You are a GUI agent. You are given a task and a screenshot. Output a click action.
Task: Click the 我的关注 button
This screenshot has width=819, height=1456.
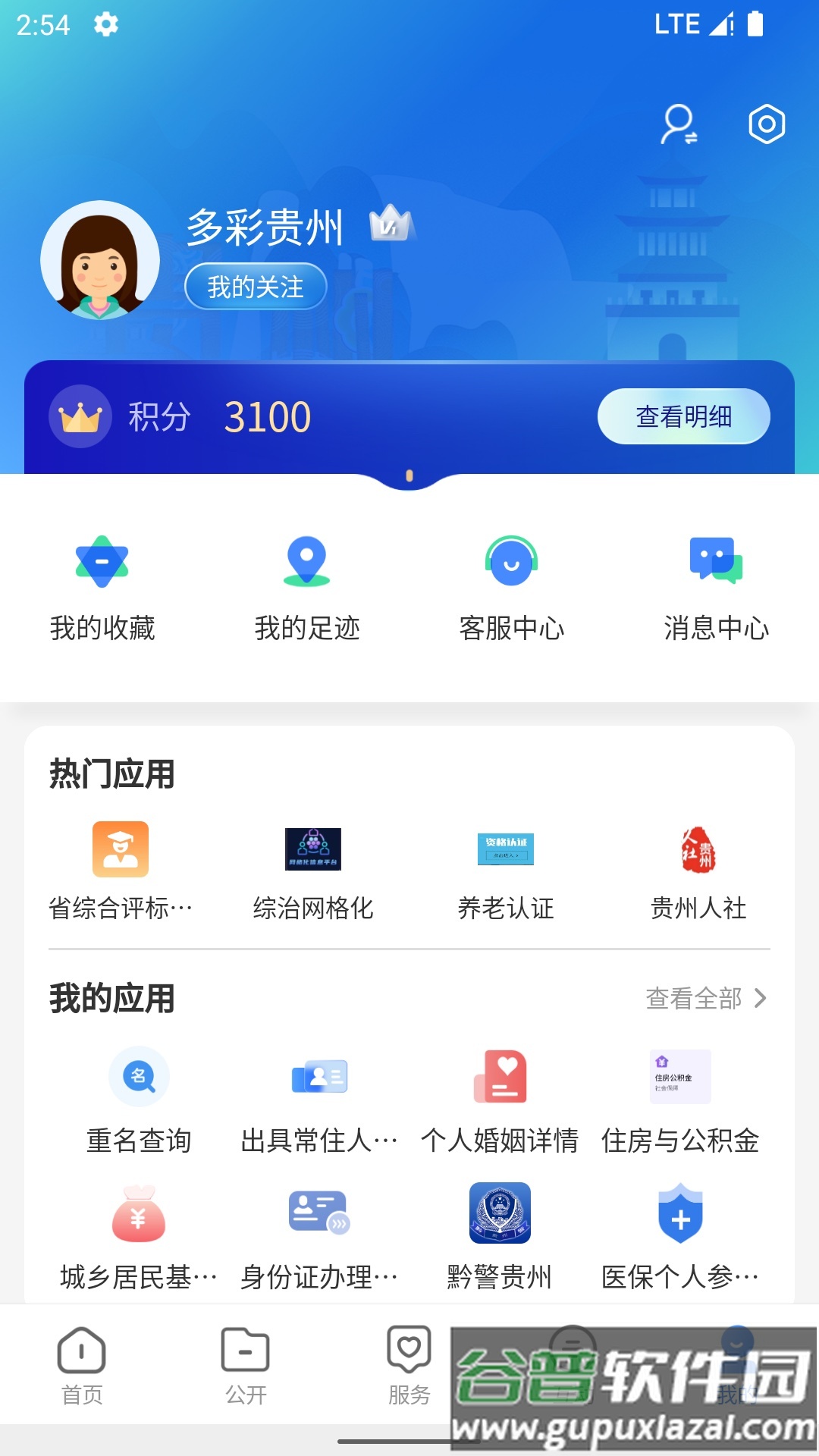pos(256,286)
